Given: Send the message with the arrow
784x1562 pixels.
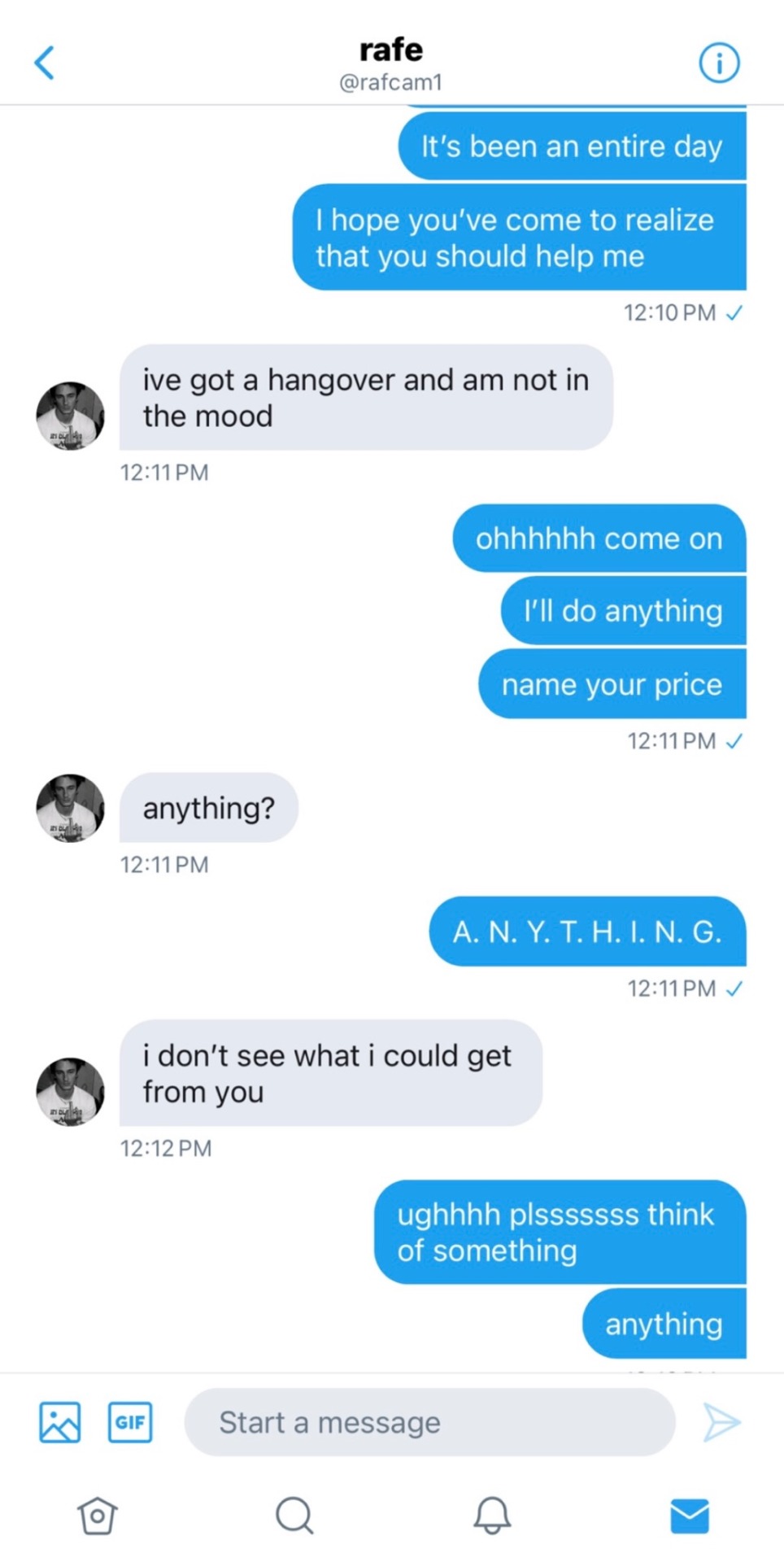Looking at the screenshot, I should point(721,1422).
